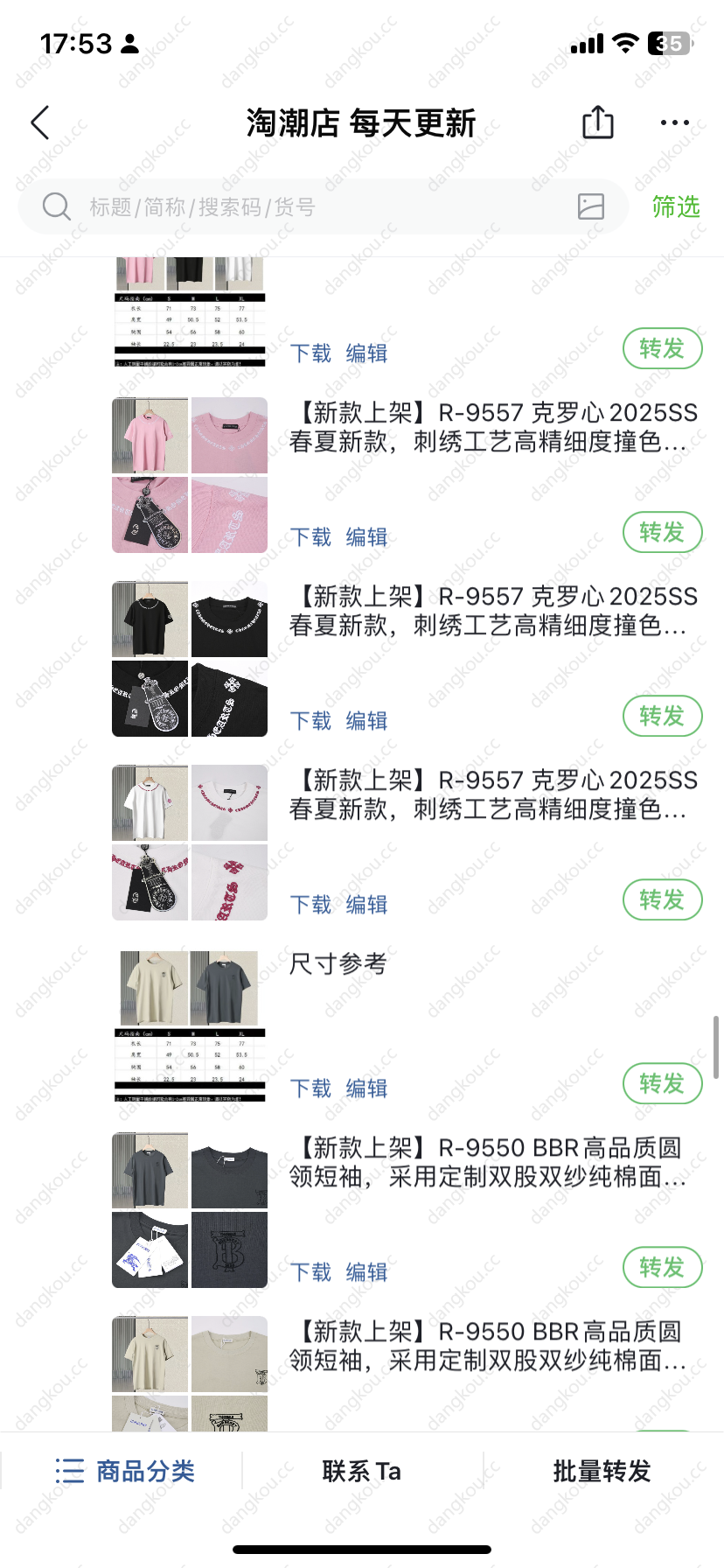This screenshot has width=724, height=1568.
Task: Tap 下载 for the black 克罗心 T-shirt
Action: coord(310,720)
